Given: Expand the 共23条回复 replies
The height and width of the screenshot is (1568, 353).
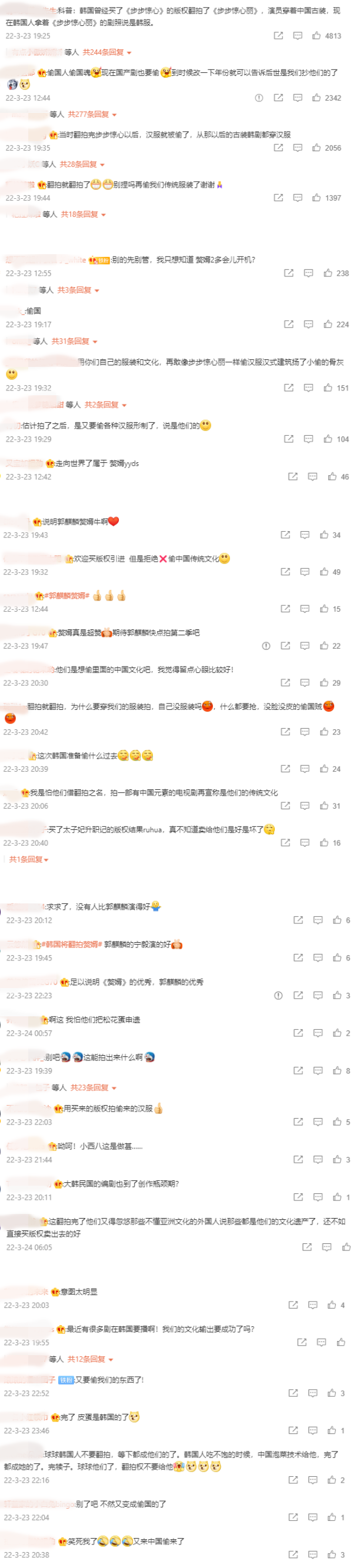Looking at the screenshot, I should pos(92,1087).
